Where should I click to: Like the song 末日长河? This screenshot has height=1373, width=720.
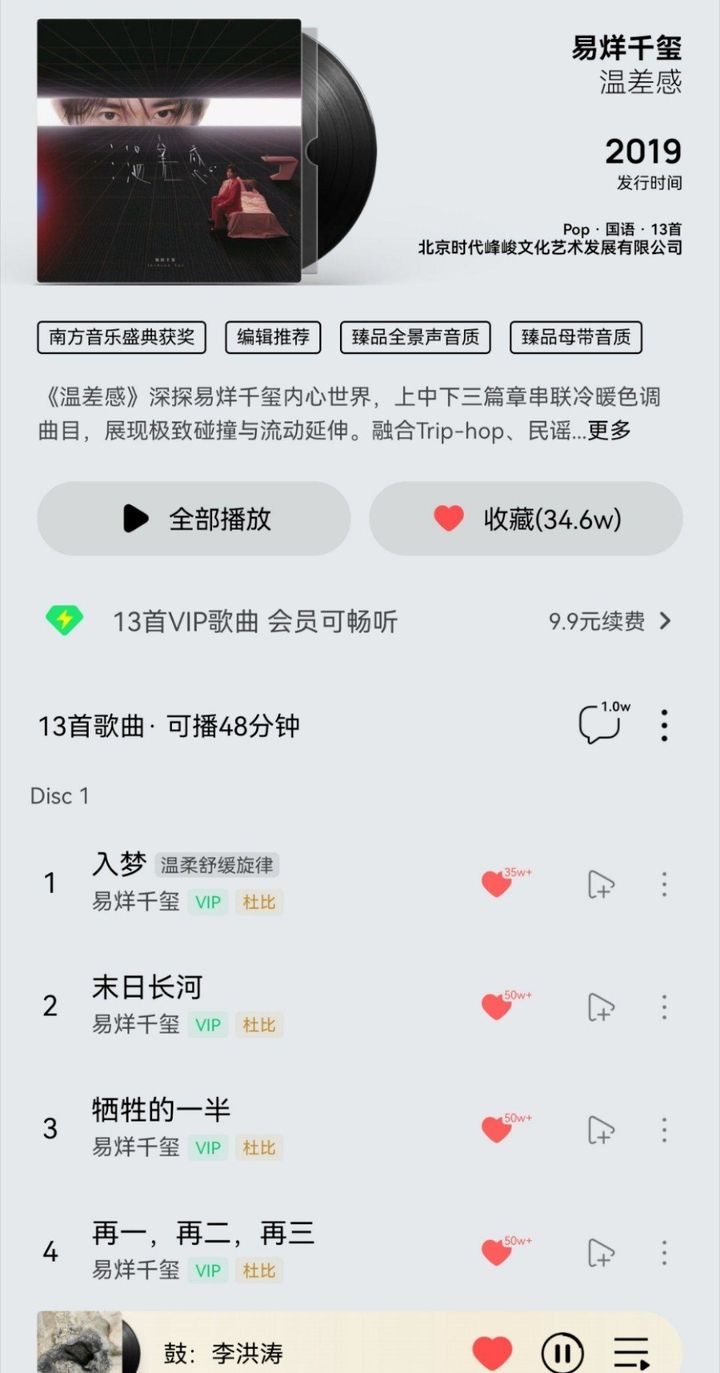click(x=497, y=1006)
